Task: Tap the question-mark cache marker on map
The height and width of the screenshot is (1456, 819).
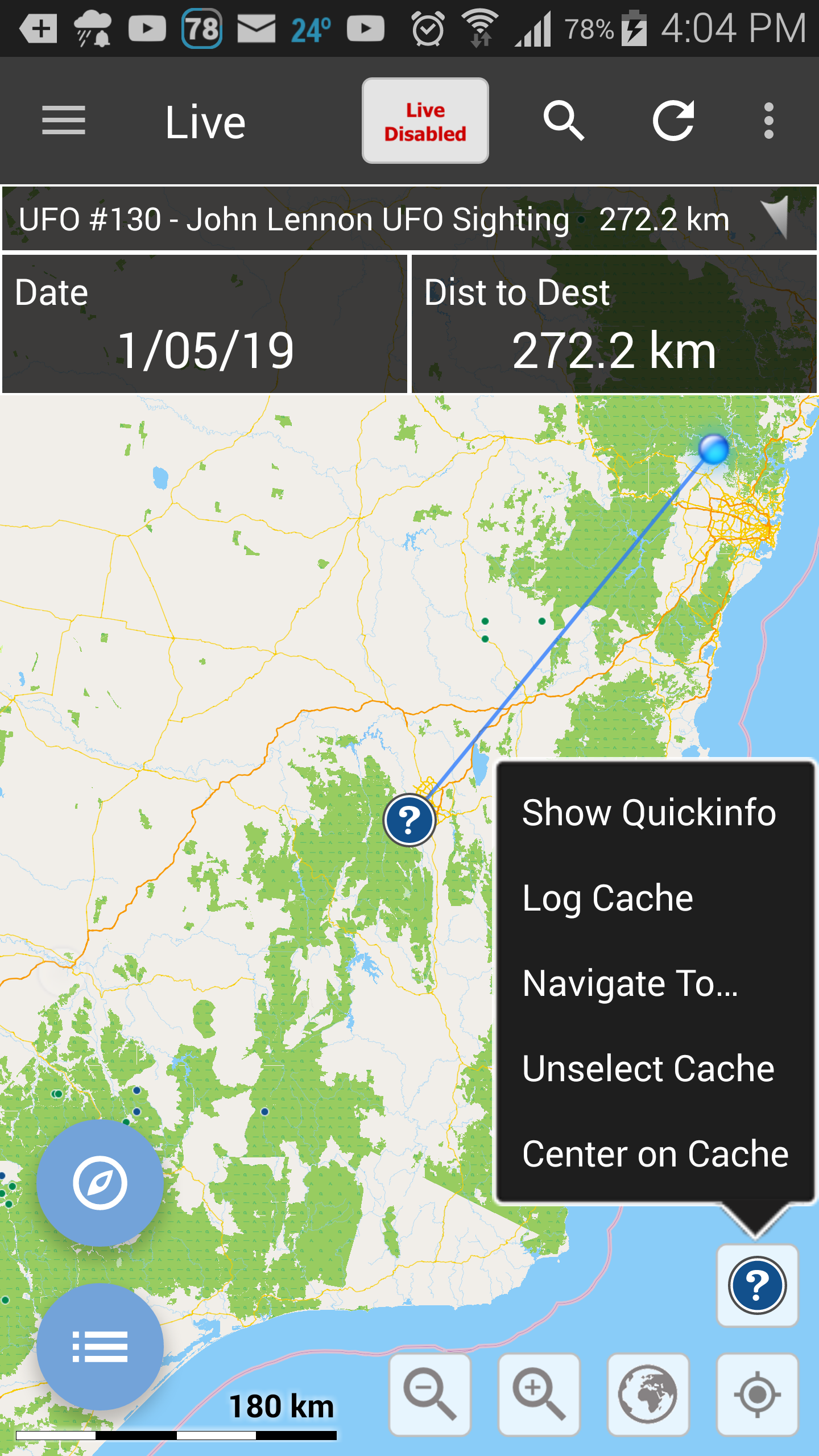Action: 409,820
